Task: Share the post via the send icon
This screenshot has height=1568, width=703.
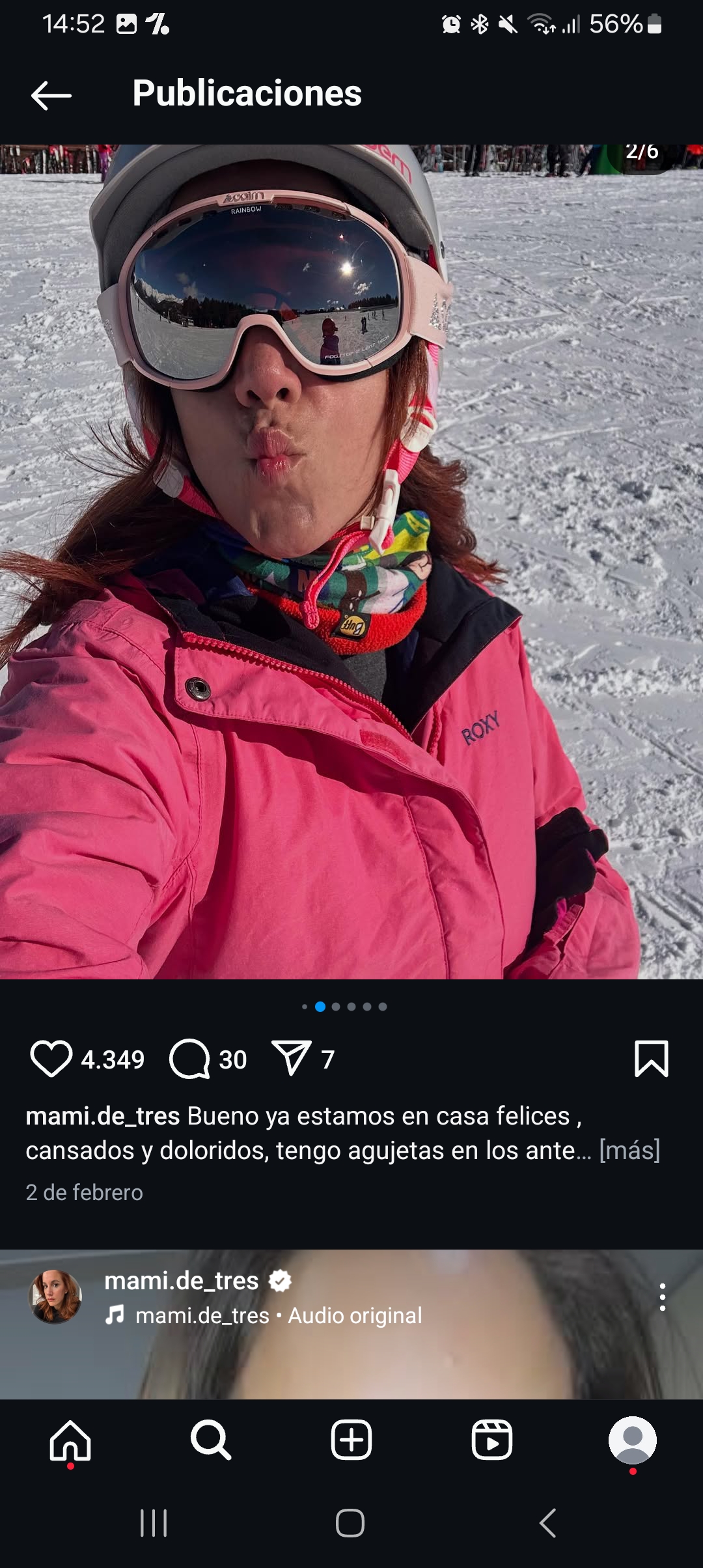Action: click(x=290, y=1059)
